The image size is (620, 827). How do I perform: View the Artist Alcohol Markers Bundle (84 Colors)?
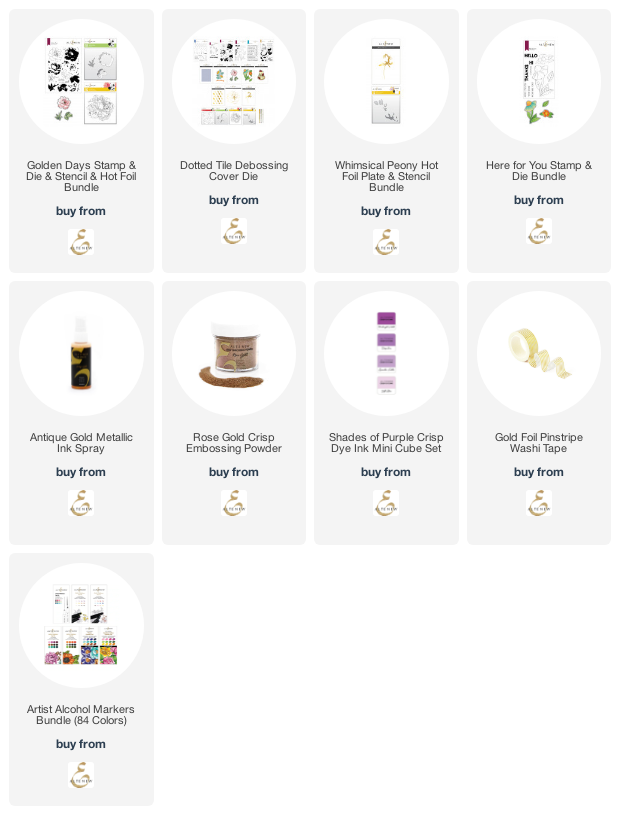81,626
